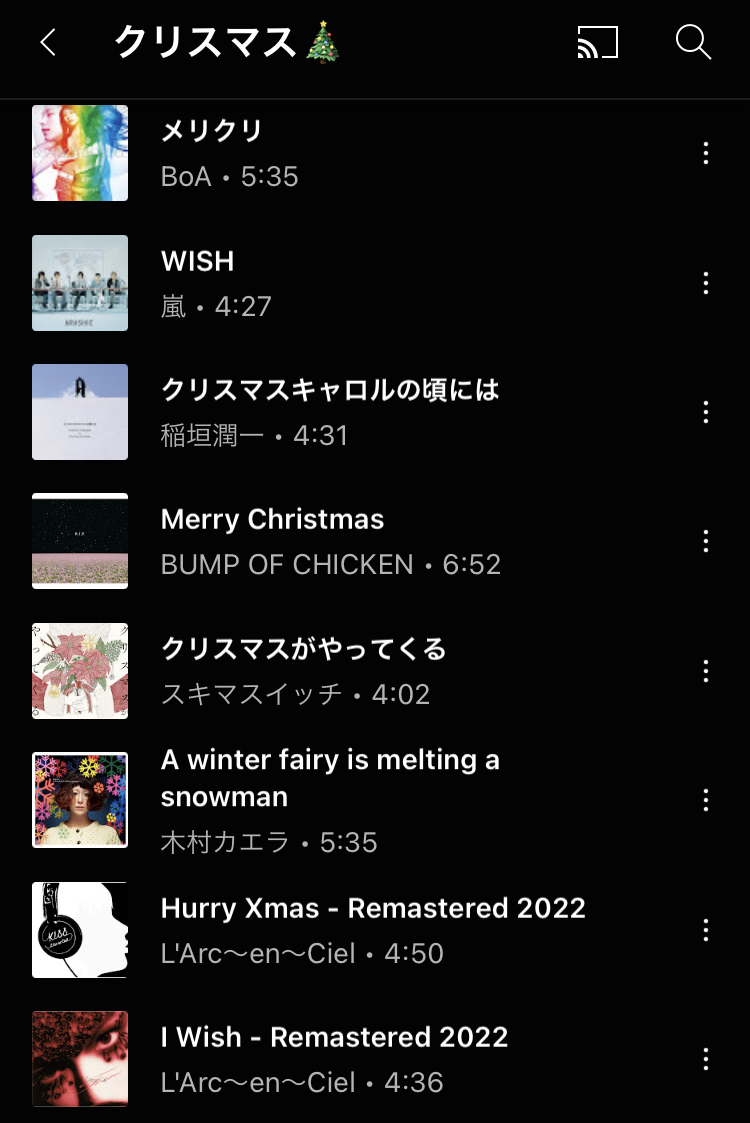Open more options for I Wish - Remastered 2022
Viewport: 750px width, 1123px height.
(x=706, y=1059)
